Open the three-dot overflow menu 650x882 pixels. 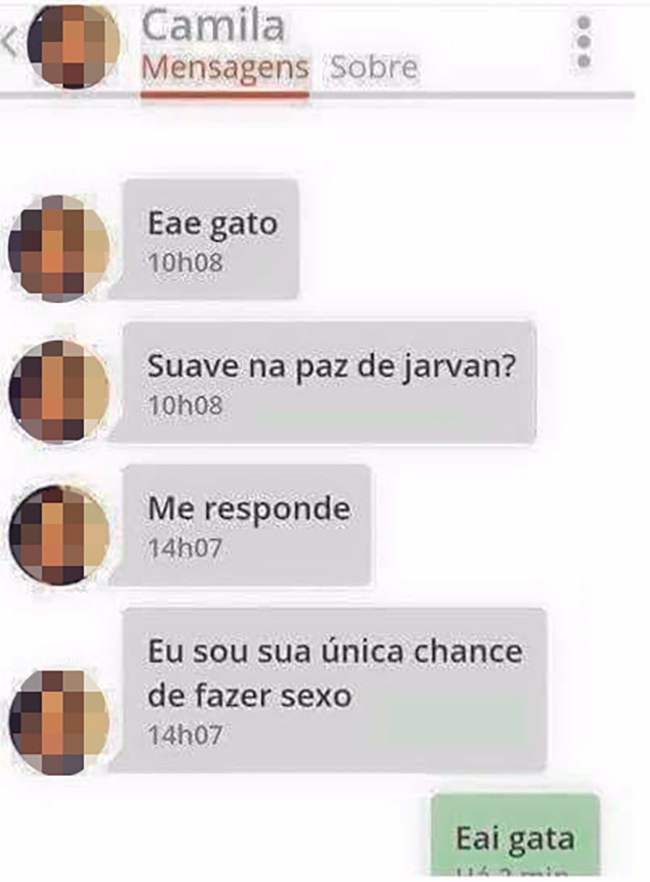click(584, 43)
